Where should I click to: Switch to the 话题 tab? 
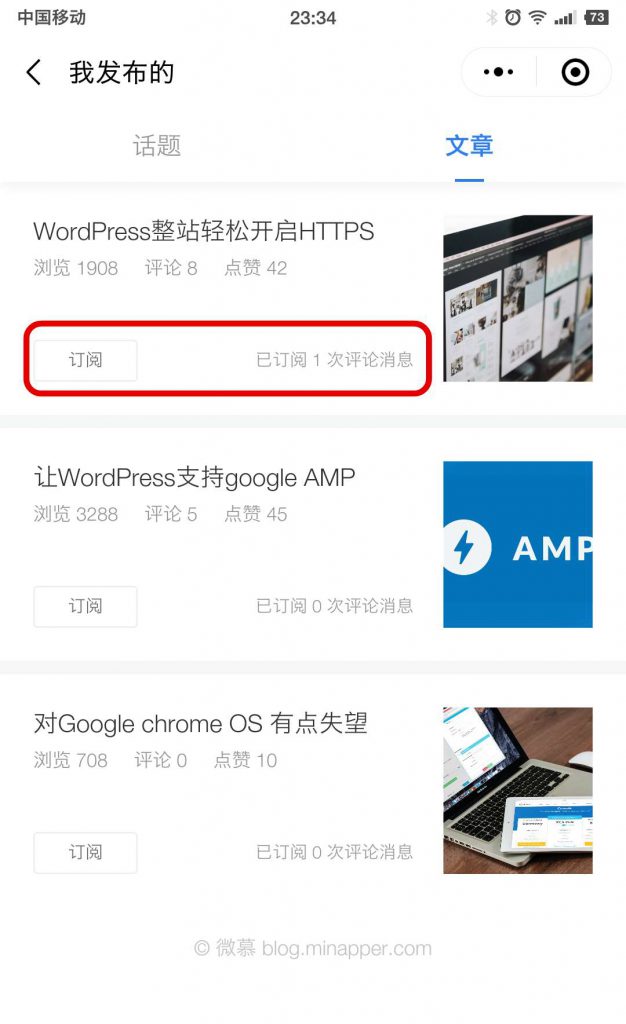click(x=157, y=145)
